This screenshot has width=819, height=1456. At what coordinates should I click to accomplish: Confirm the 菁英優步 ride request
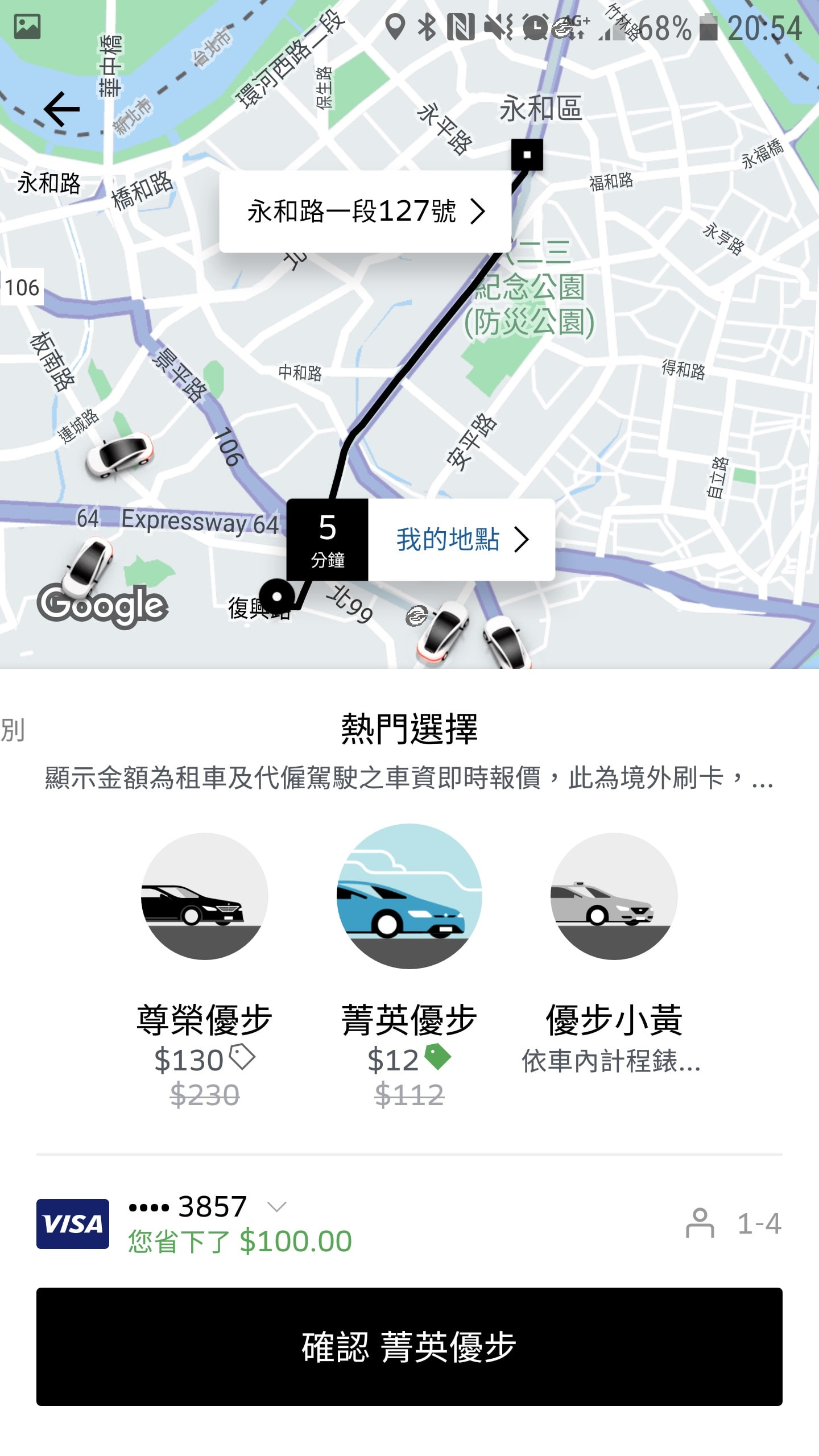click(x=409, y=1347)
